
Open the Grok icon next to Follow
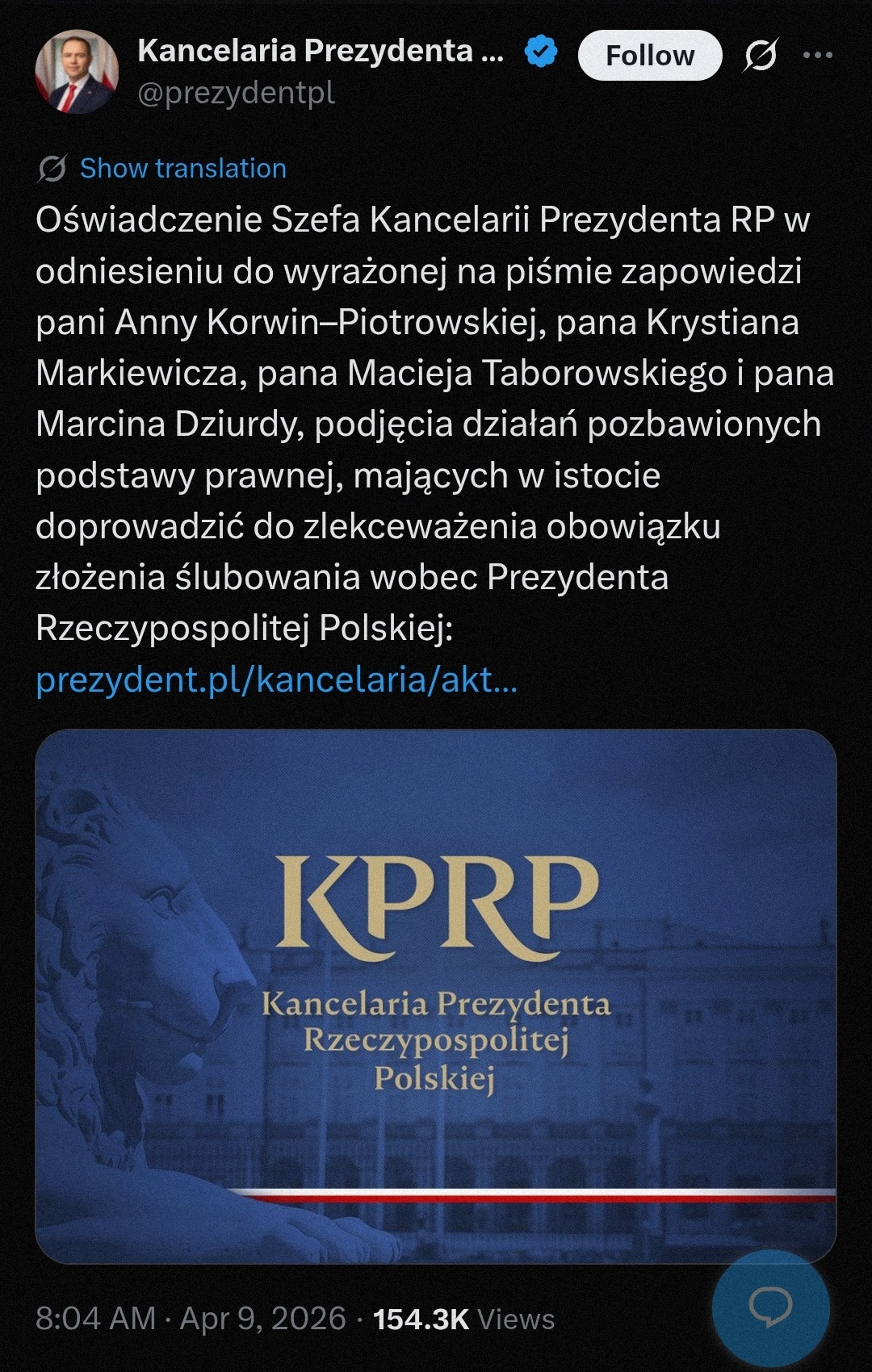[761, 56]
